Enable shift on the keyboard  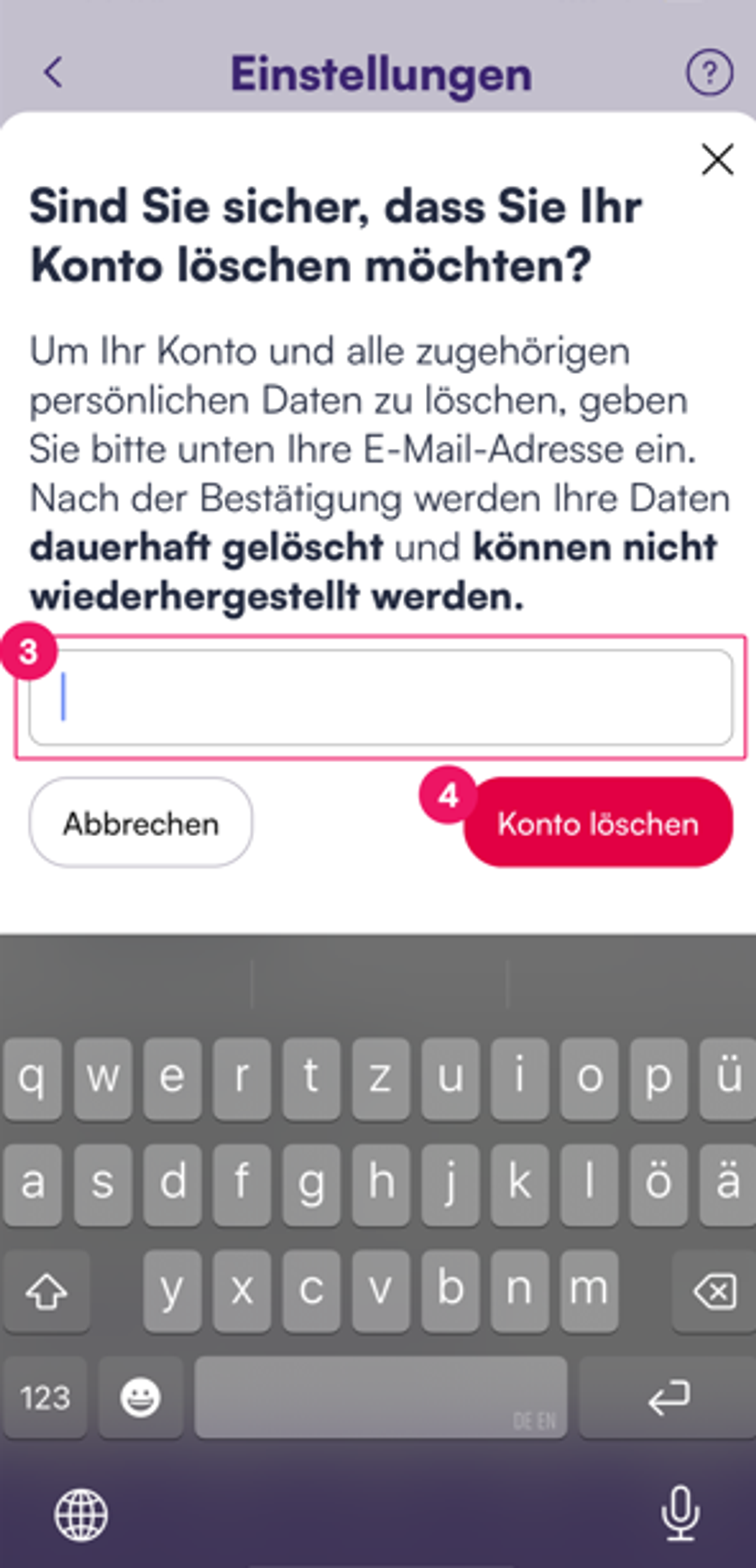[47, 1290]
